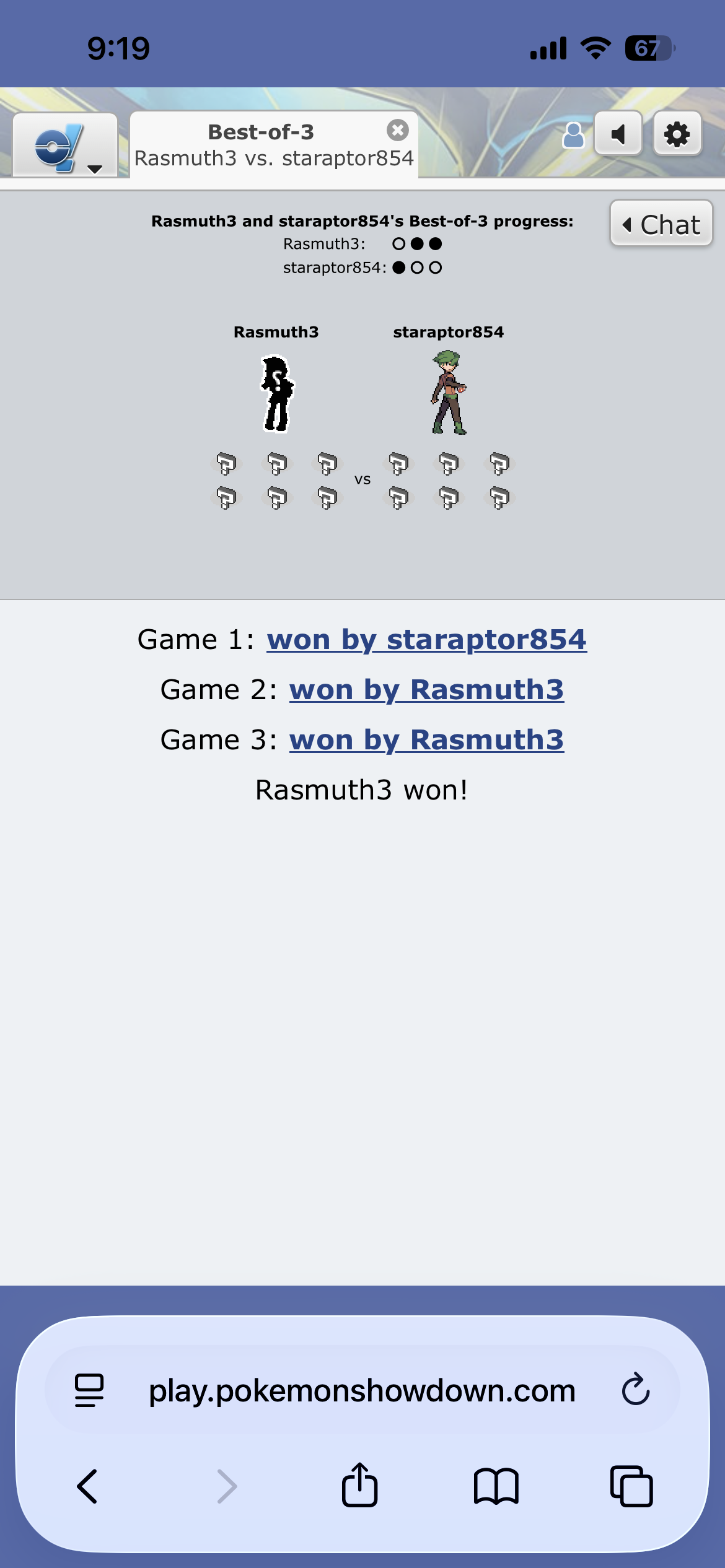This screenshot has height=1568, width=725.
Task: Close the Best-of-3 battle tab
Action: (397, 131)
